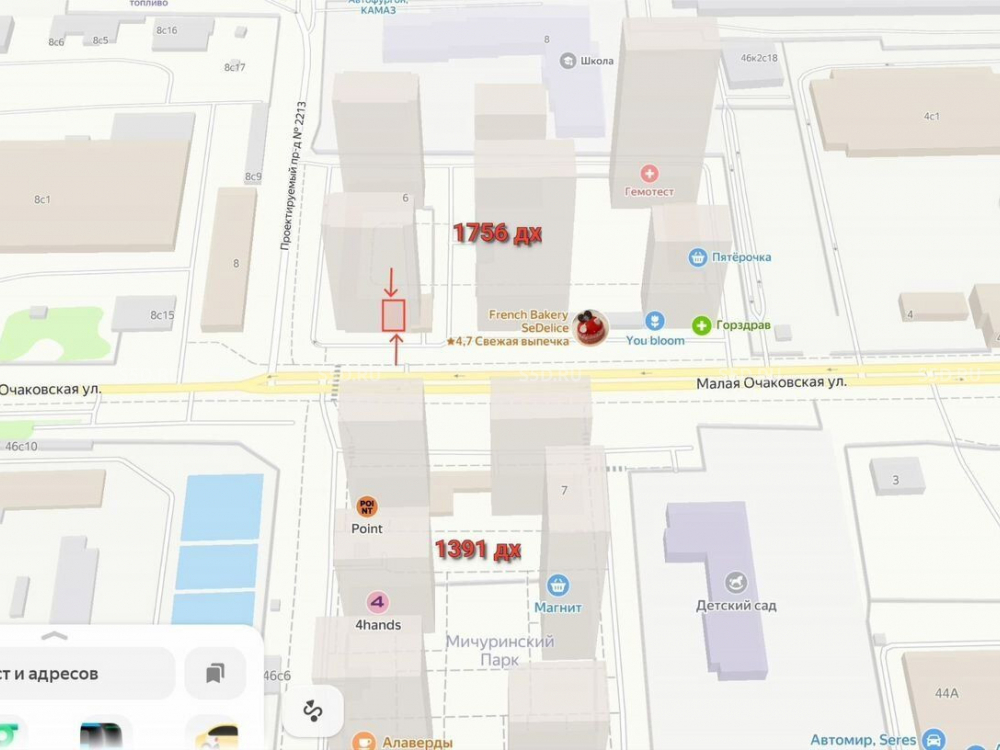Select the Школа marker

(568, 61)
